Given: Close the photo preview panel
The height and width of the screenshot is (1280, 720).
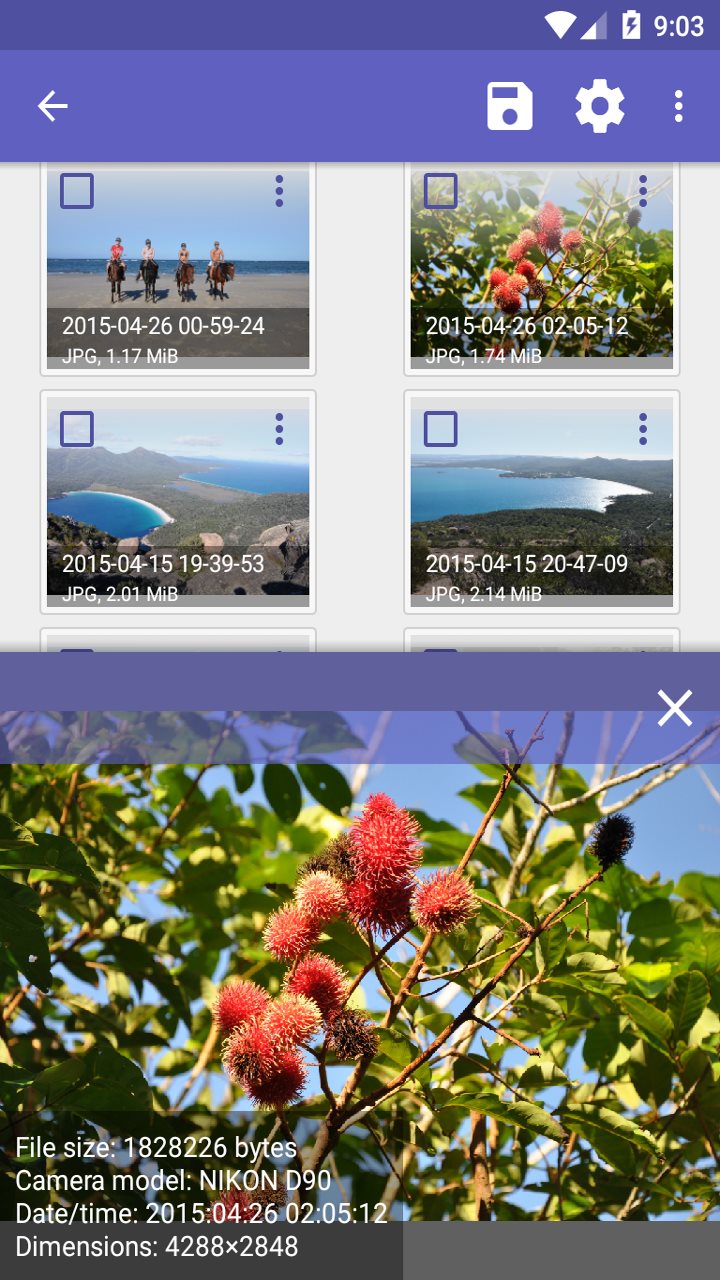Looking at the screenshot, I should pos(675,708).
